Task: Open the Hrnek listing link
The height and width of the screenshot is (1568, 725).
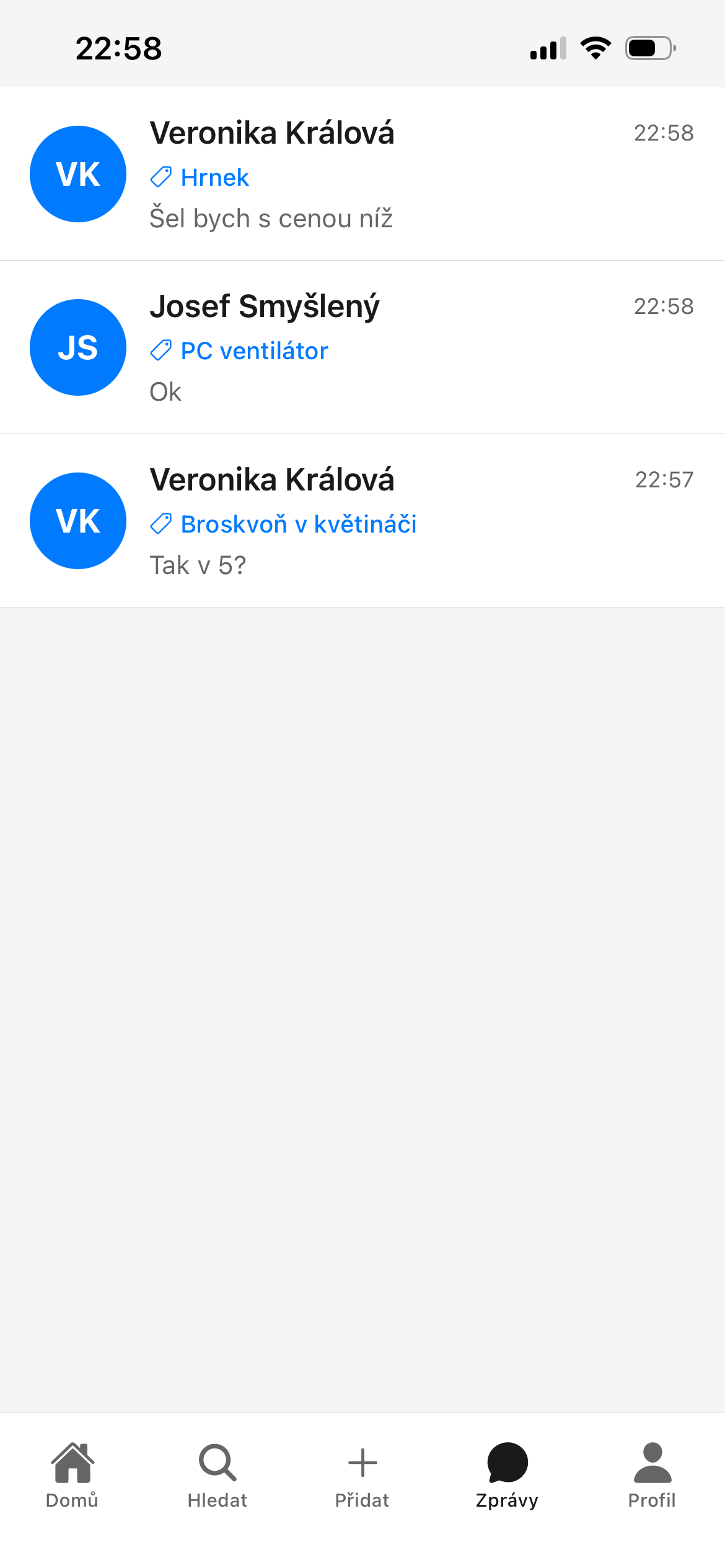Action: click(x=214, y=176)
